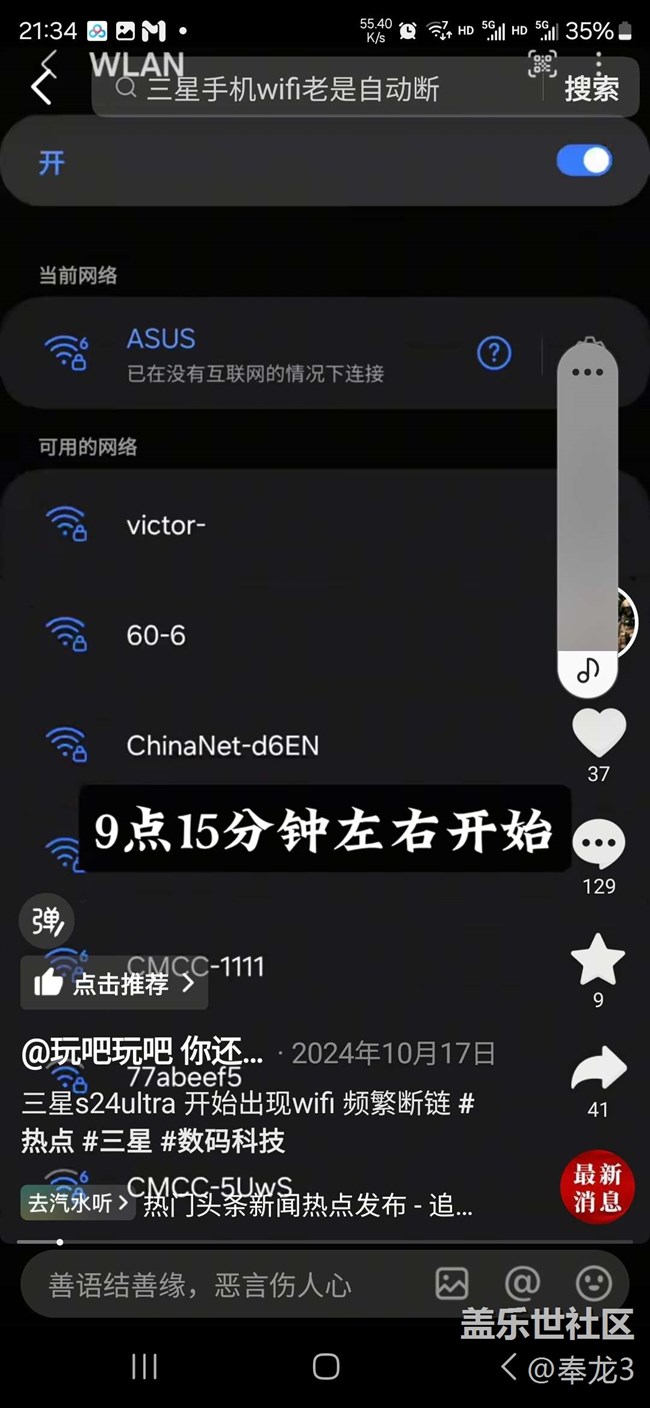Share the video with the arrow icon

coord(598,1070)
